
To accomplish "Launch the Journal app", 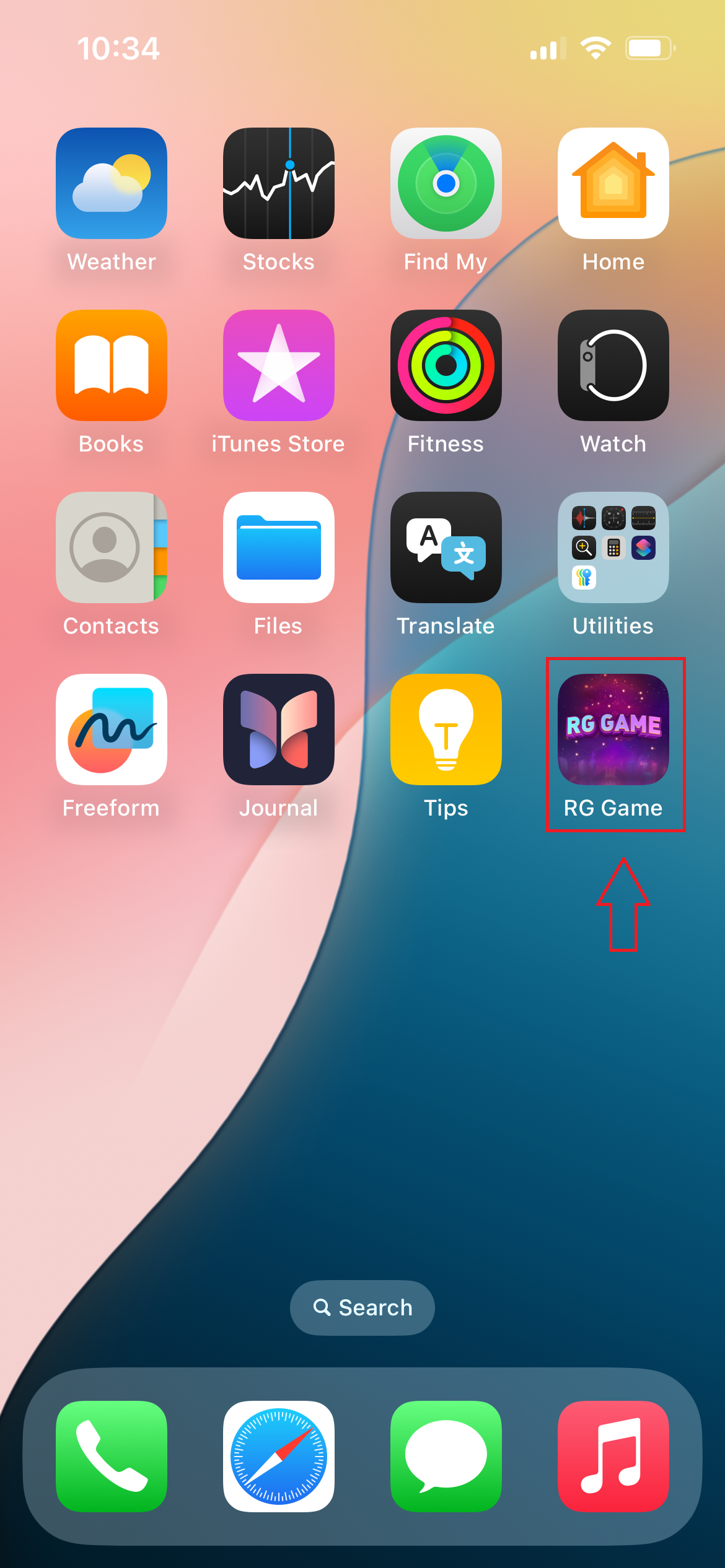I will [279, 730].
